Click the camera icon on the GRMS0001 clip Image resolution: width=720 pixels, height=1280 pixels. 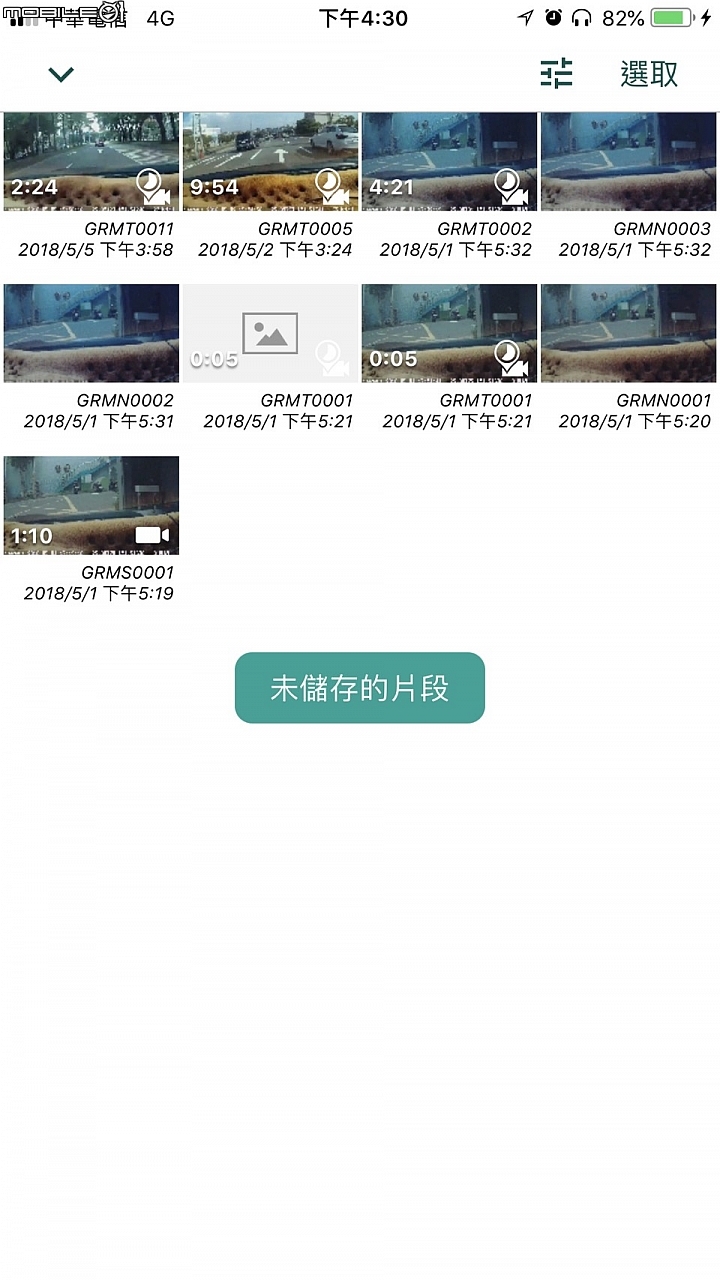[151, 535]
